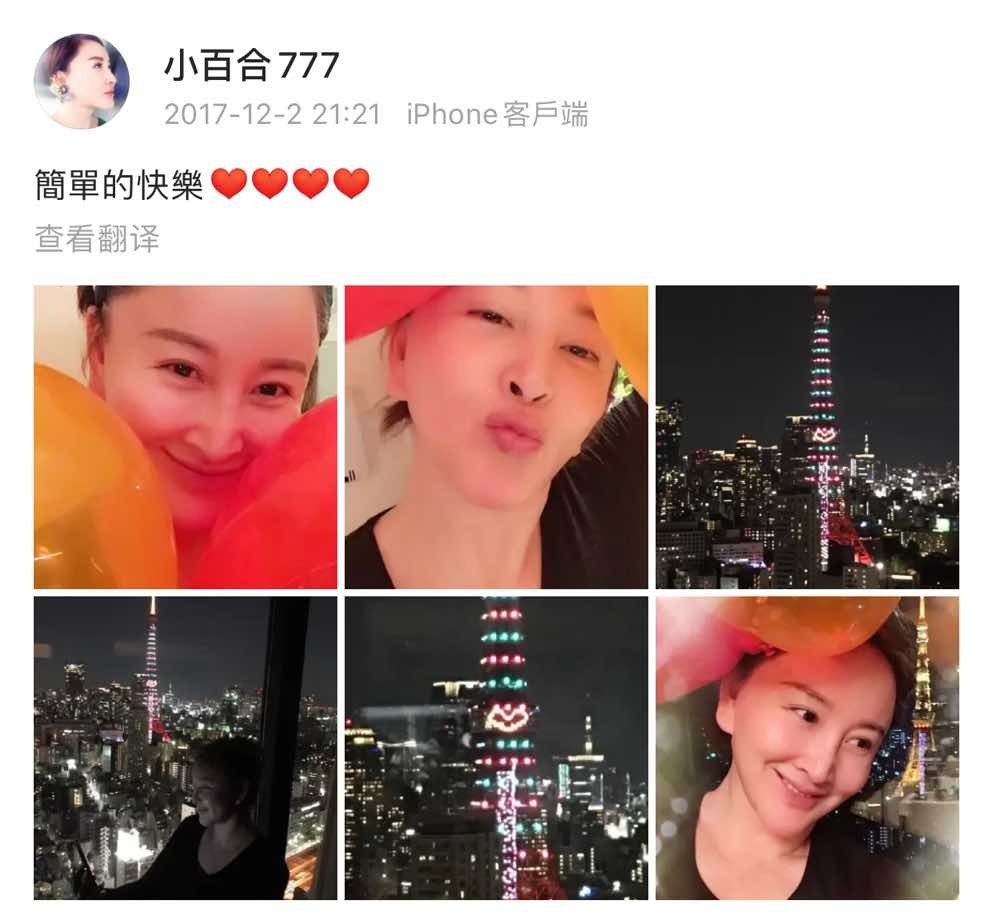This screenshot has width=993, height=921.
Task: Open third photo of tower over night skyline
Action: point(807,437)
